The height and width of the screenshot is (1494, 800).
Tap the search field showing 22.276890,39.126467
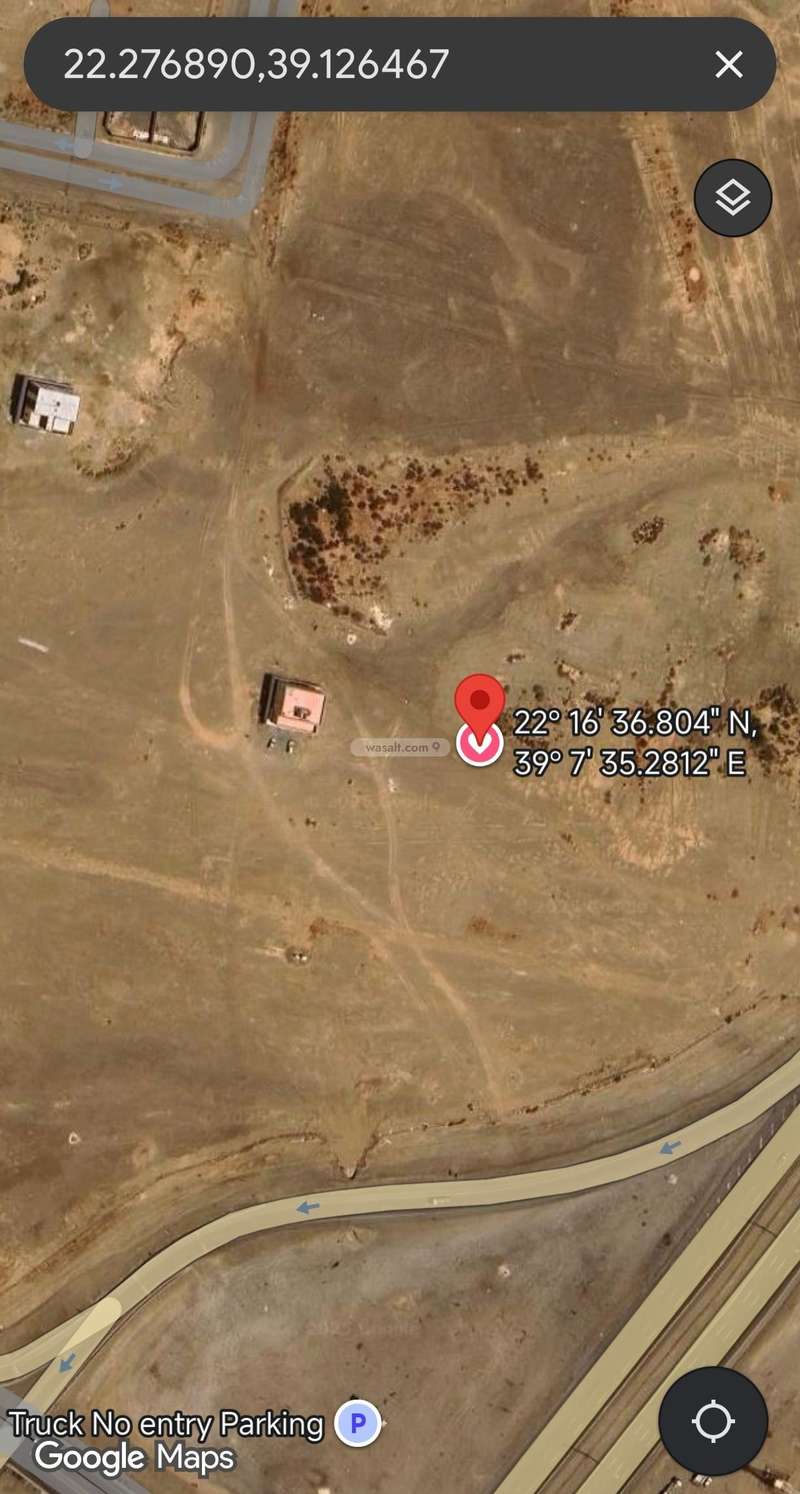point(360,65)
